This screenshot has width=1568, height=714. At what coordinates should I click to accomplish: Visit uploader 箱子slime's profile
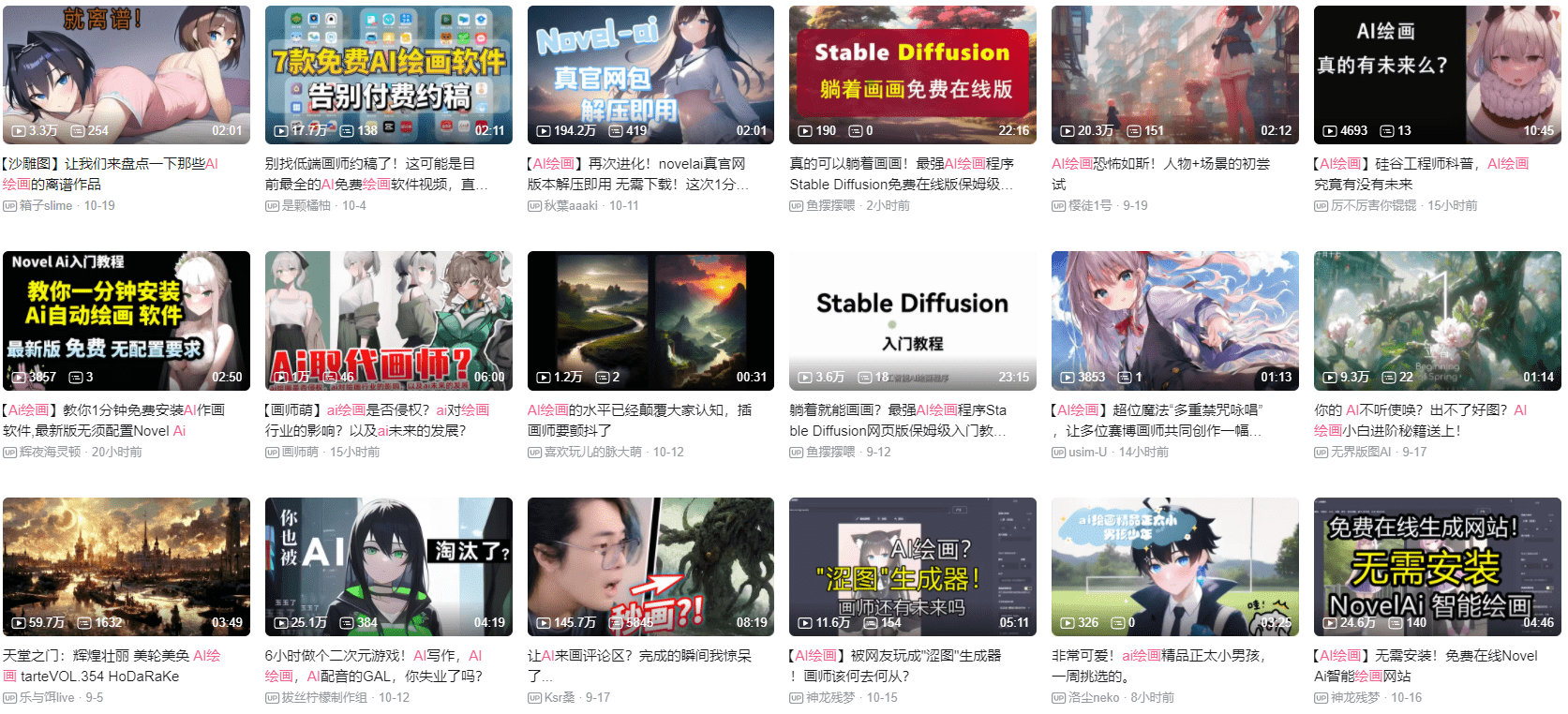[x=45, y=205]
